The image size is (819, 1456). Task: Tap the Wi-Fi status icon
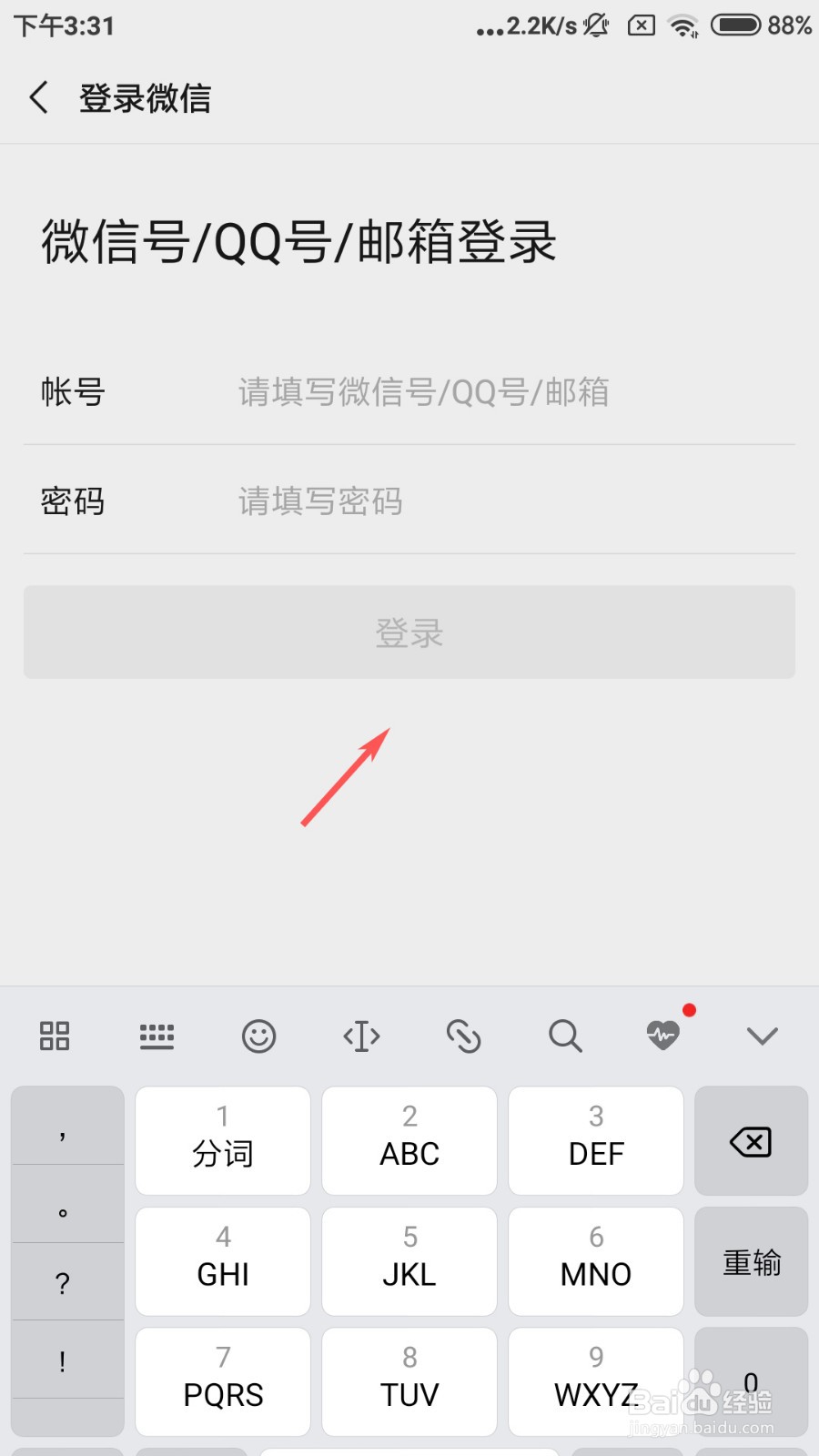682,25
